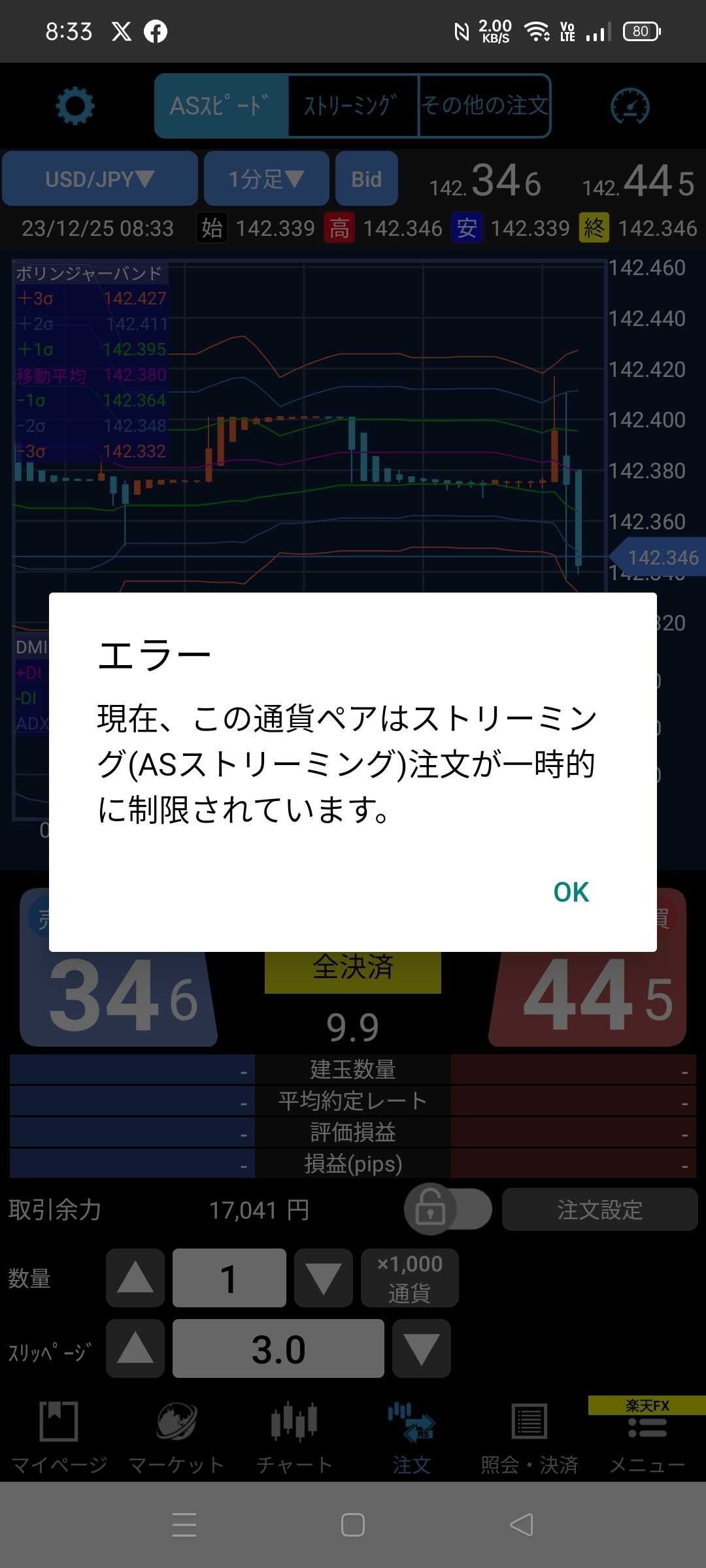
Task: Tap the ×1,000 通貨 unit button
Action: click(x=410, y=1278)
